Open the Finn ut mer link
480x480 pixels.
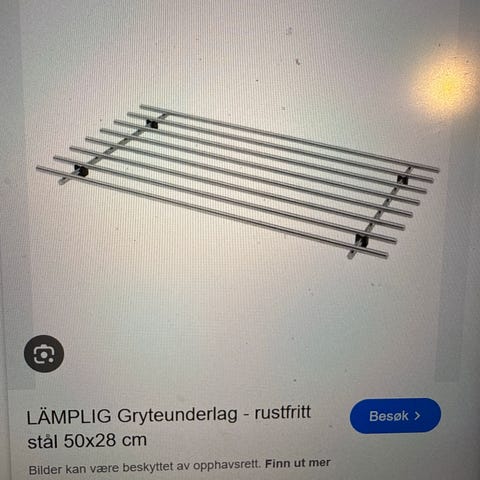297,463
